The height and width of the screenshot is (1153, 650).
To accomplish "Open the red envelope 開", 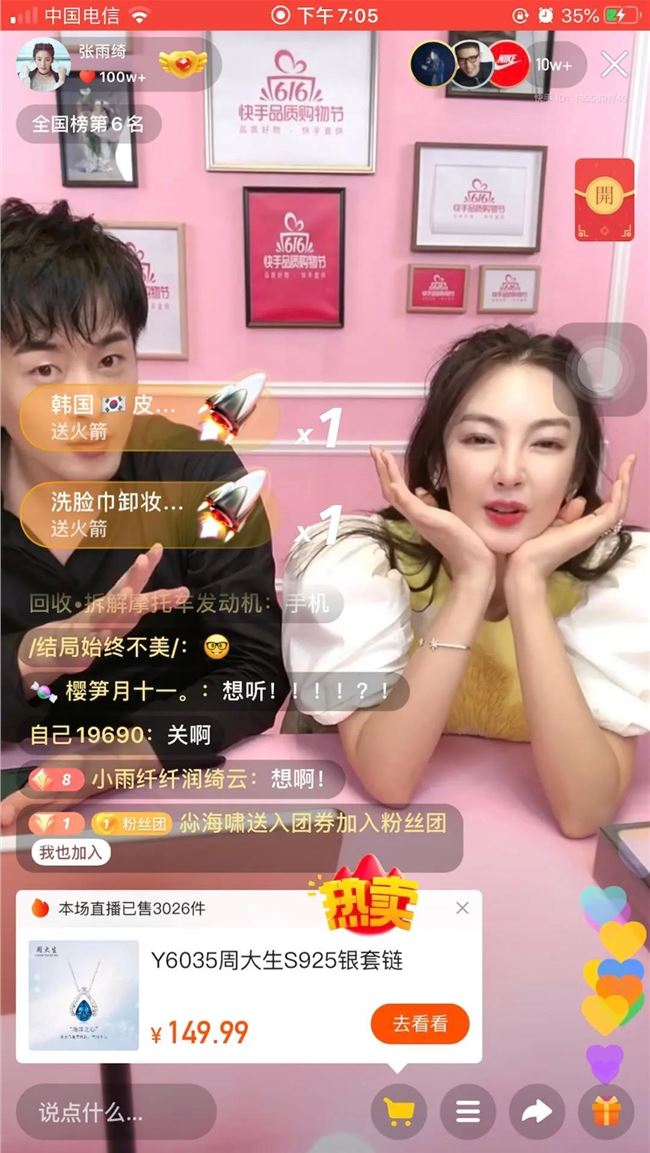I will pyautogui.click(x=604, y=198).
